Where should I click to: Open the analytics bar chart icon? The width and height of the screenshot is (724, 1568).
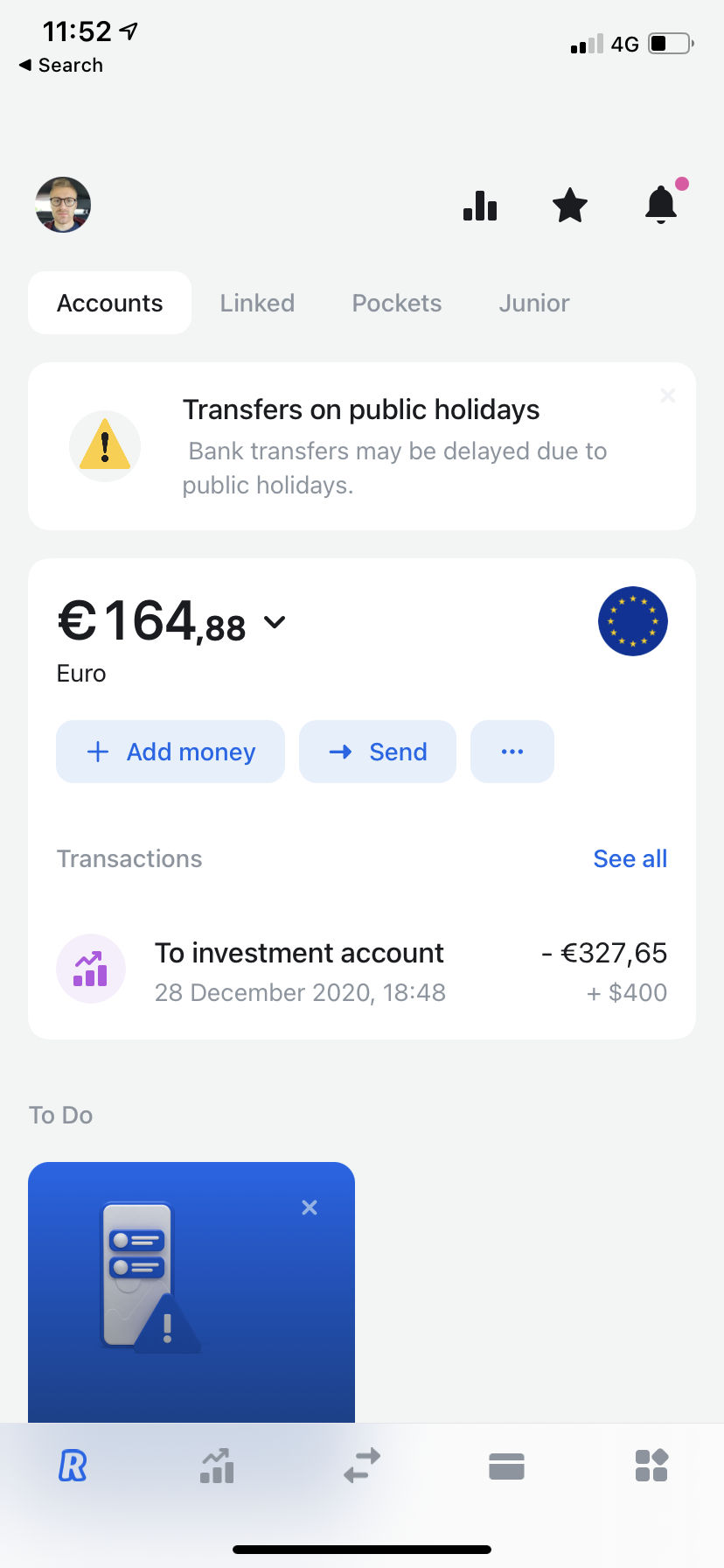[x=479, y=206]
